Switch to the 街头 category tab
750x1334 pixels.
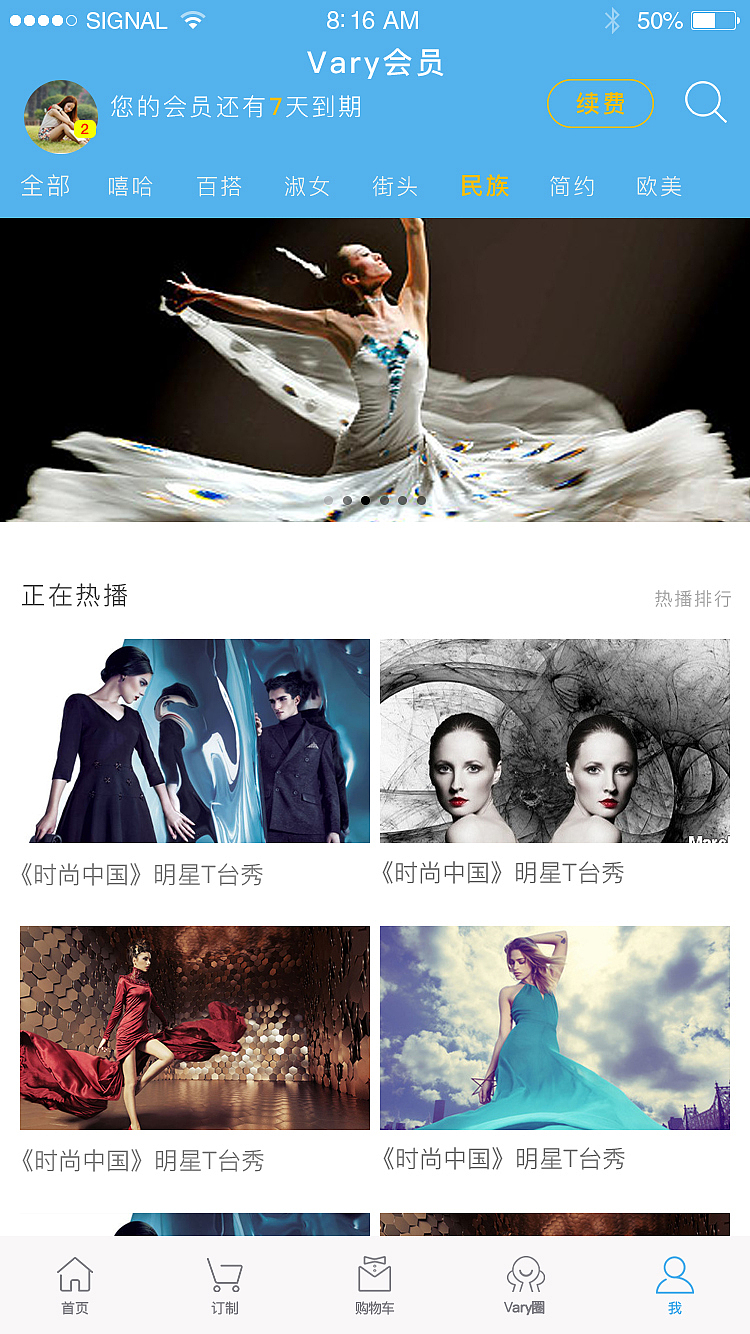click(x=395, y=186)
